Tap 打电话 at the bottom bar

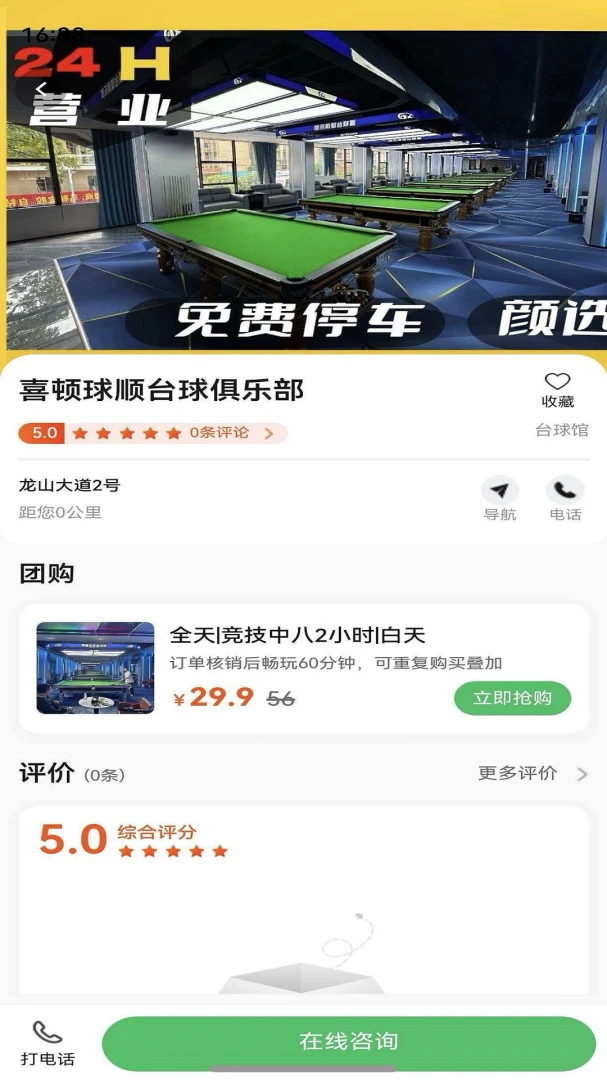click(x=48, y=1043)
